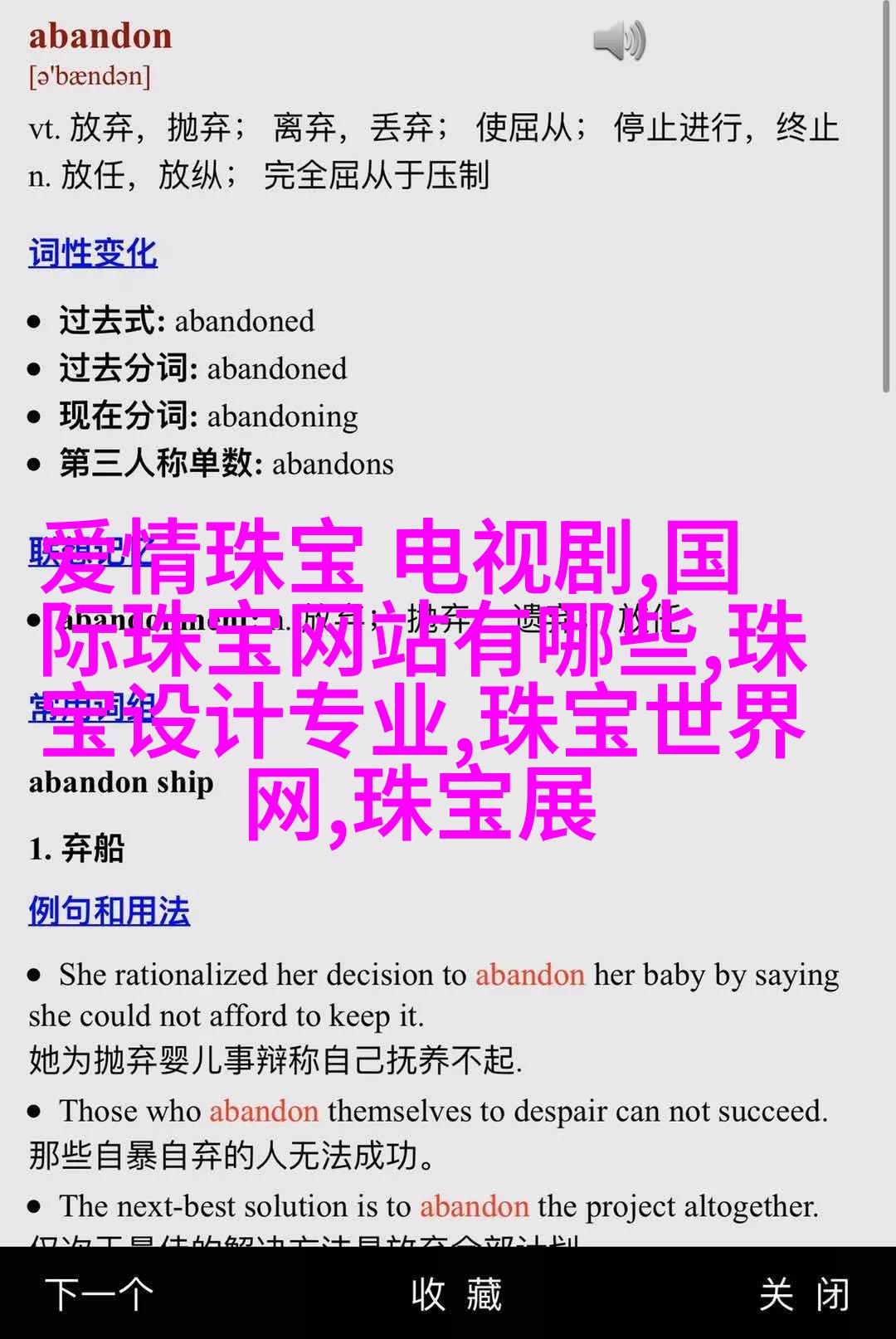Save this word with 收藏

(455, 1294)
